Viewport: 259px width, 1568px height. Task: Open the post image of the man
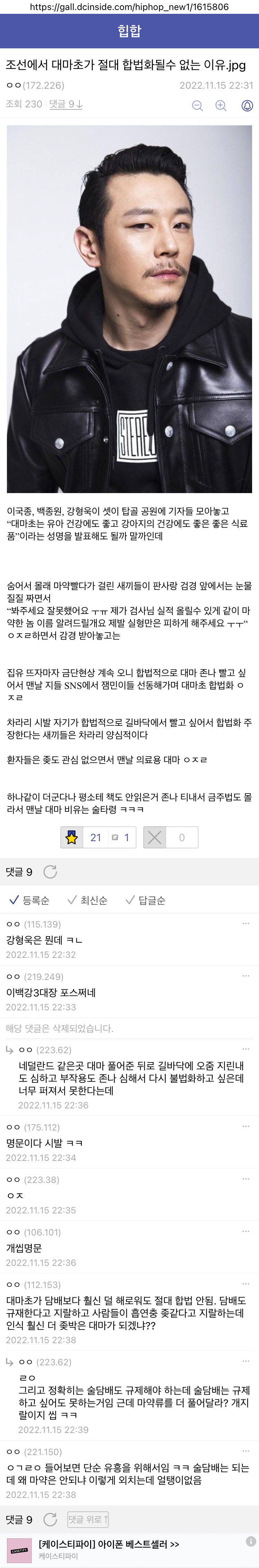129,309
